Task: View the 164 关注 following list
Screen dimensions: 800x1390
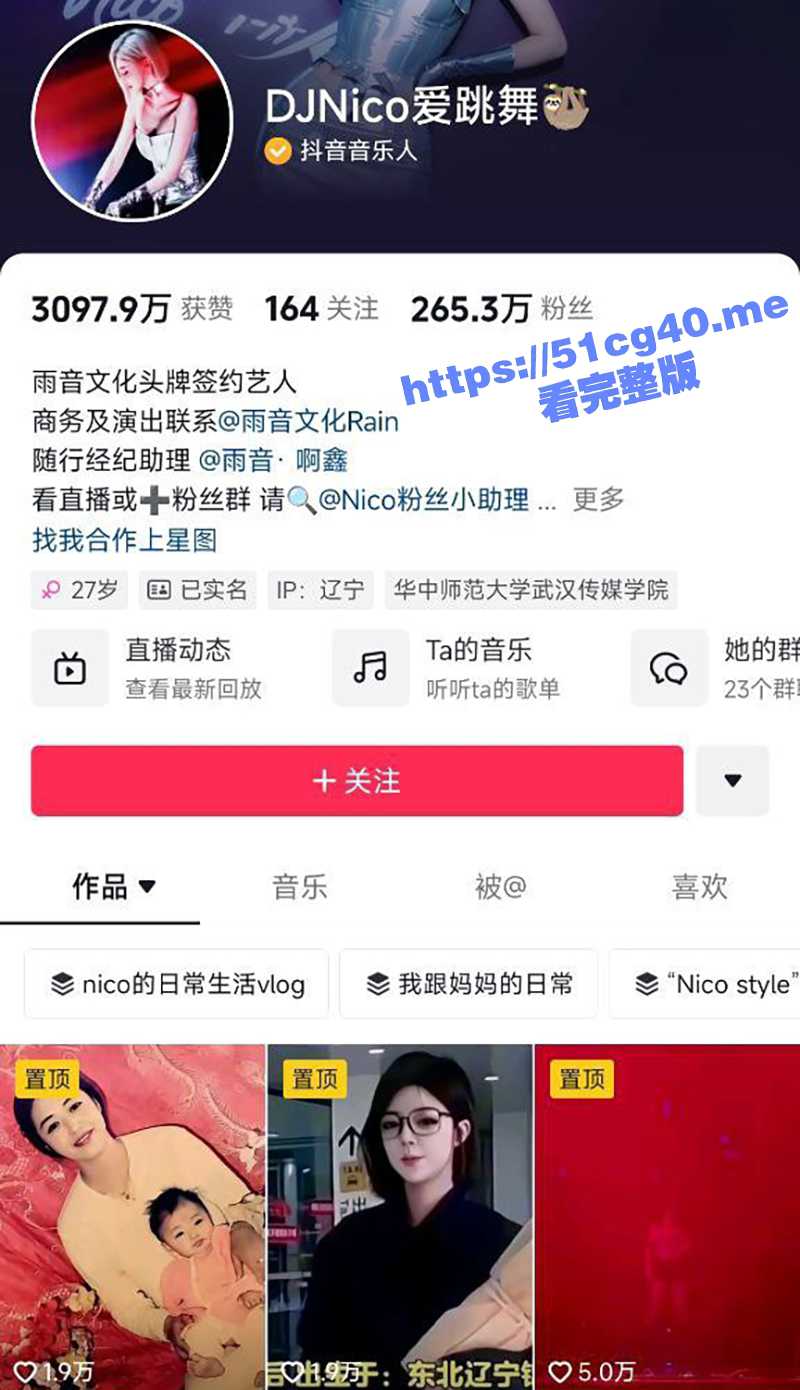Action: click(321, 309)
